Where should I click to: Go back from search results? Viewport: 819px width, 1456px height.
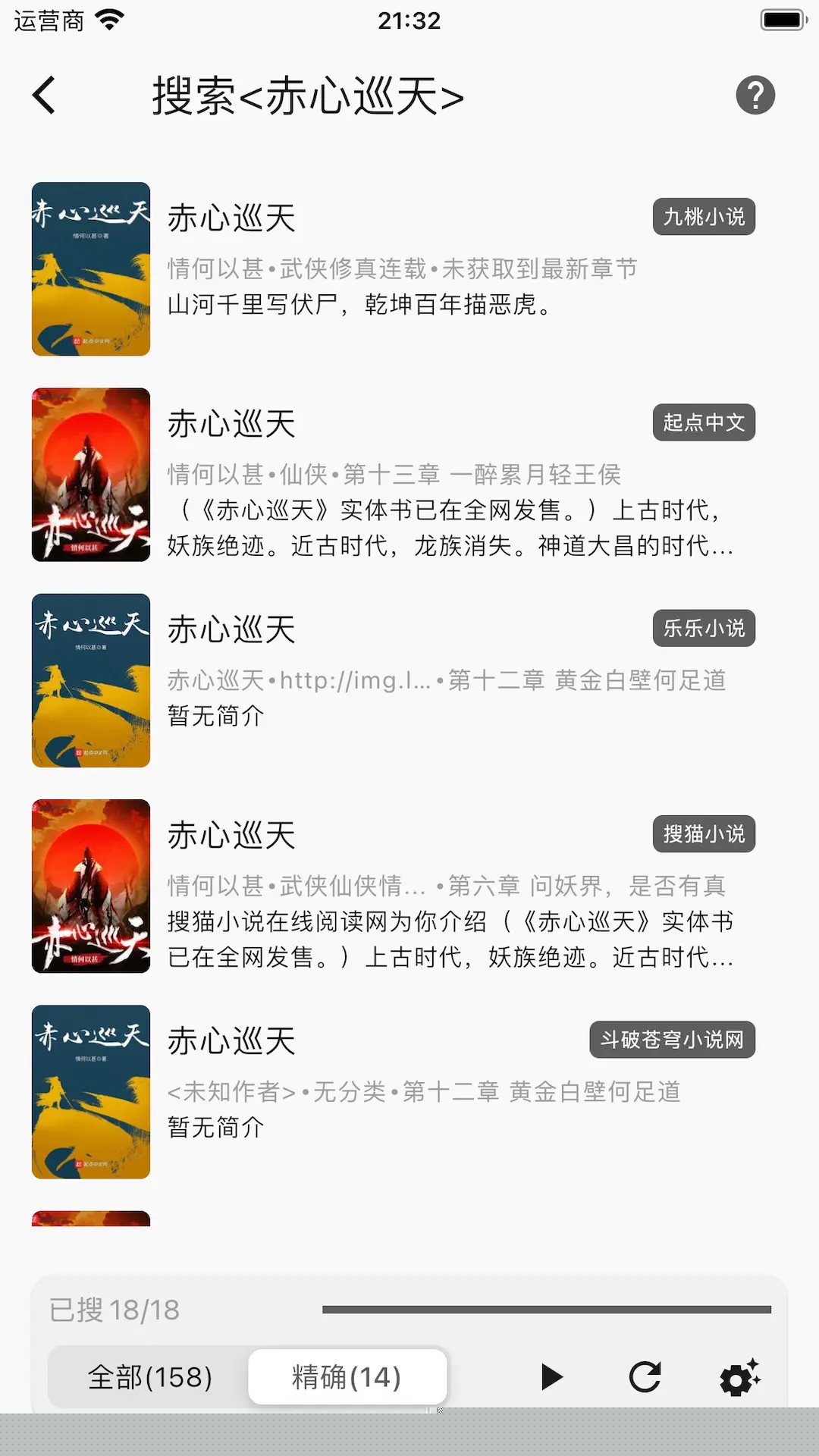[x=45, y=96]
